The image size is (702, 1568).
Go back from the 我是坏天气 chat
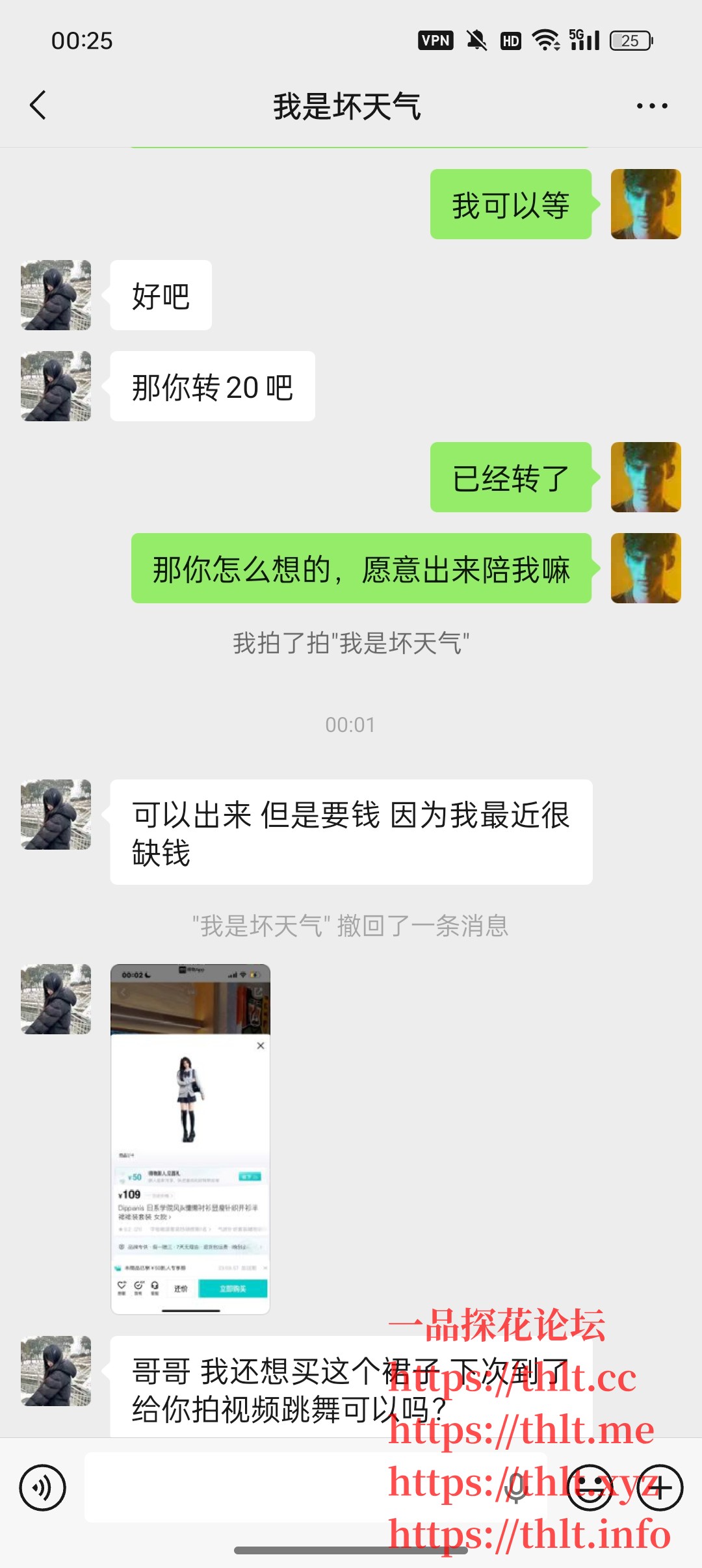pos(38,105)
